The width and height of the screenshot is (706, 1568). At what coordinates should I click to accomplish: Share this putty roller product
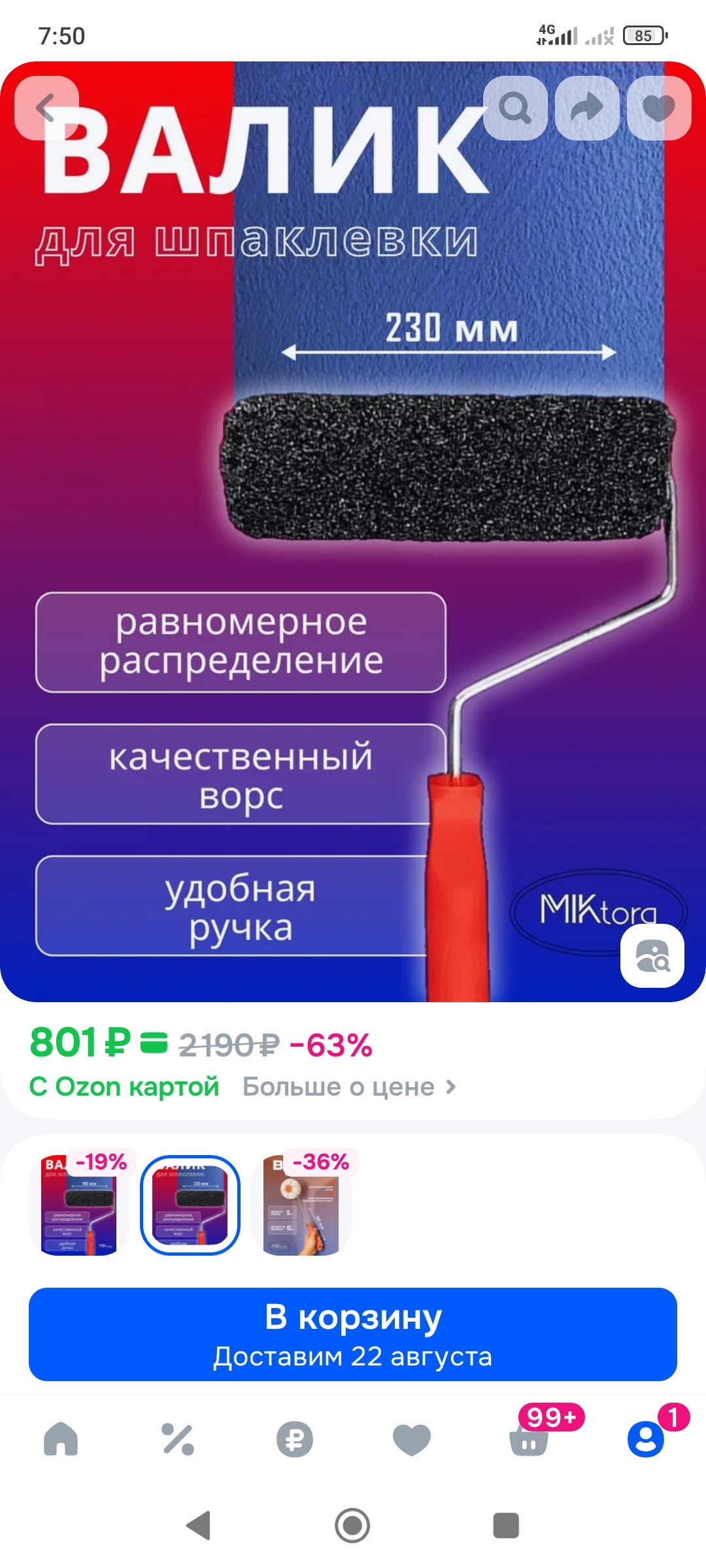[587, 108]
